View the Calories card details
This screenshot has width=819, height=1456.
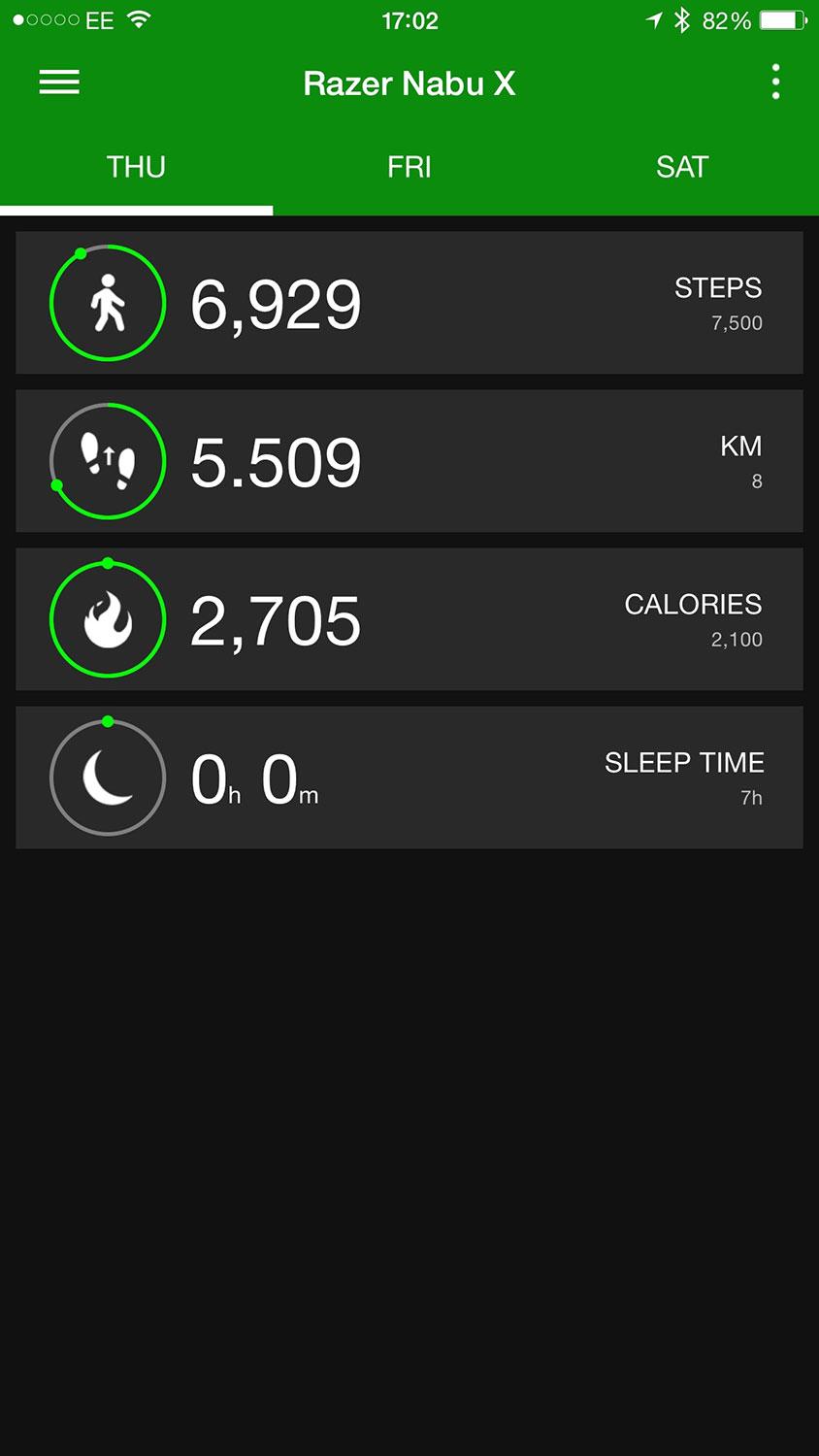pyautogui.click(x=409, y=619)
